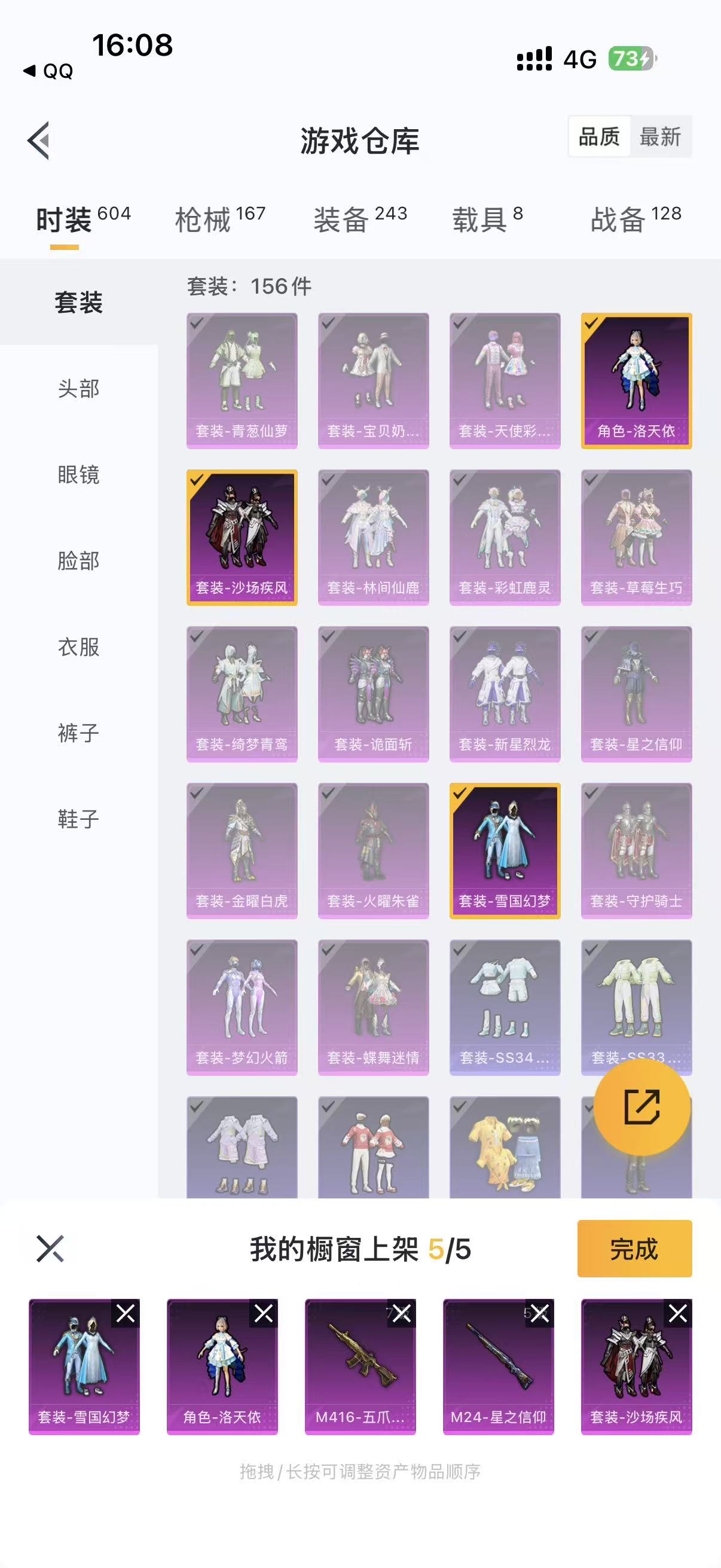Remove M416-五爪 from showcase
Screen dimensions: 721x1568
[402, 1314]
